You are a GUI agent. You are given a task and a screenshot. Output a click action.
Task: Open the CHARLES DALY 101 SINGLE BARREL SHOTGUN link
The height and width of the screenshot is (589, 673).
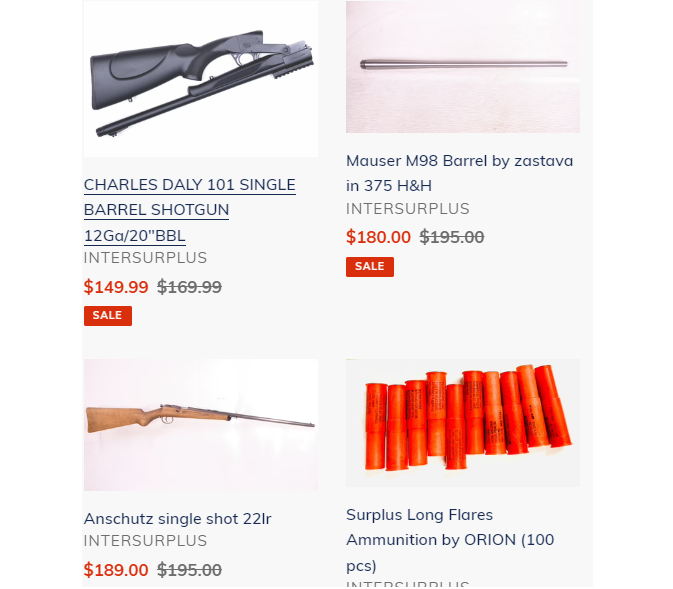[x=189, y=210]
